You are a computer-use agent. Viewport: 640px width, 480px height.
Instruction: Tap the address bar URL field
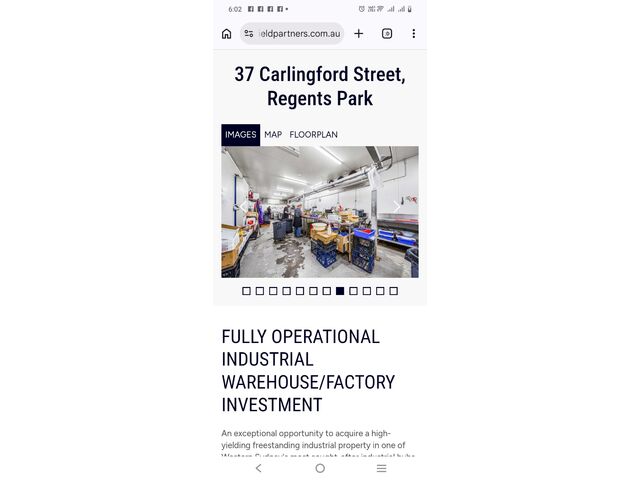coord(298,34)
